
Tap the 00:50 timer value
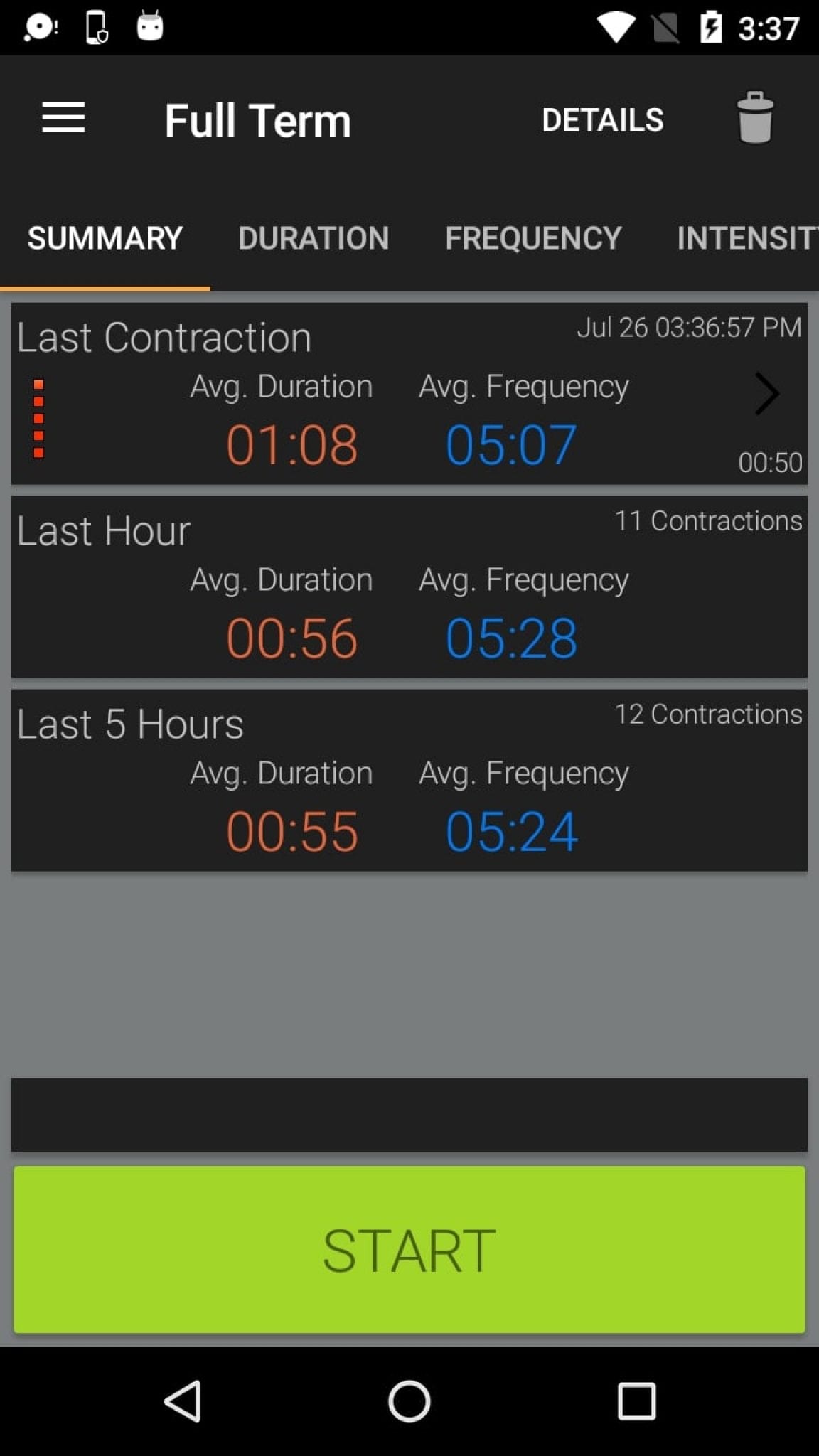(771, 462)
